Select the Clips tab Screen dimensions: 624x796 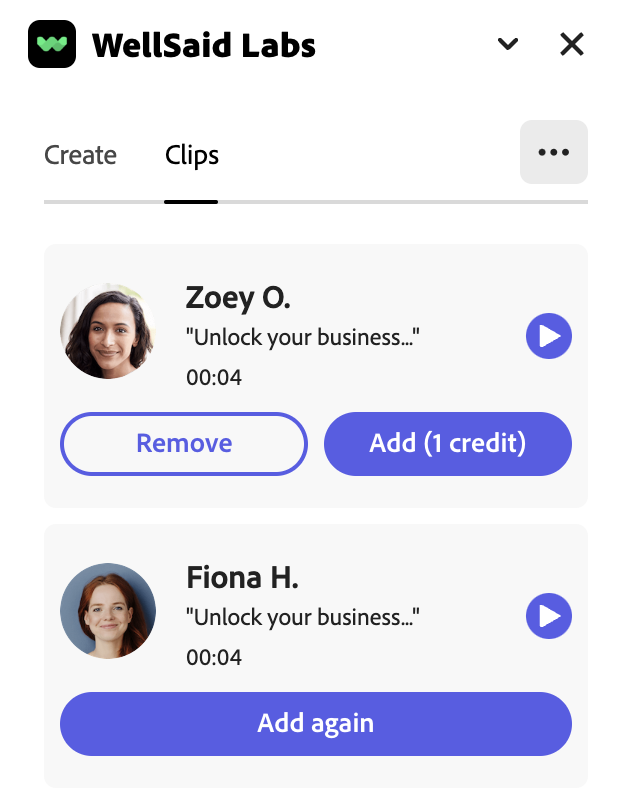[x=192, y=156]
